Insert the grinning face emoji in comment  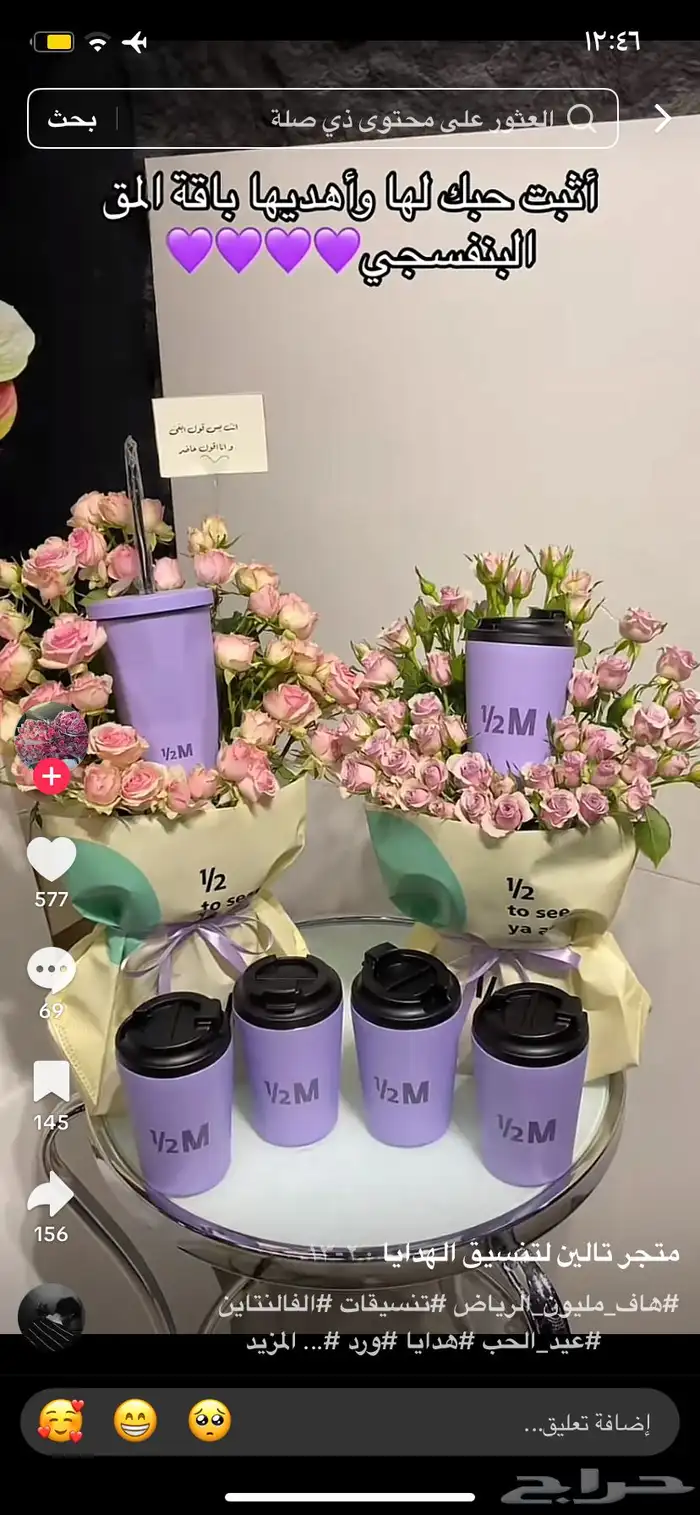135,1421
